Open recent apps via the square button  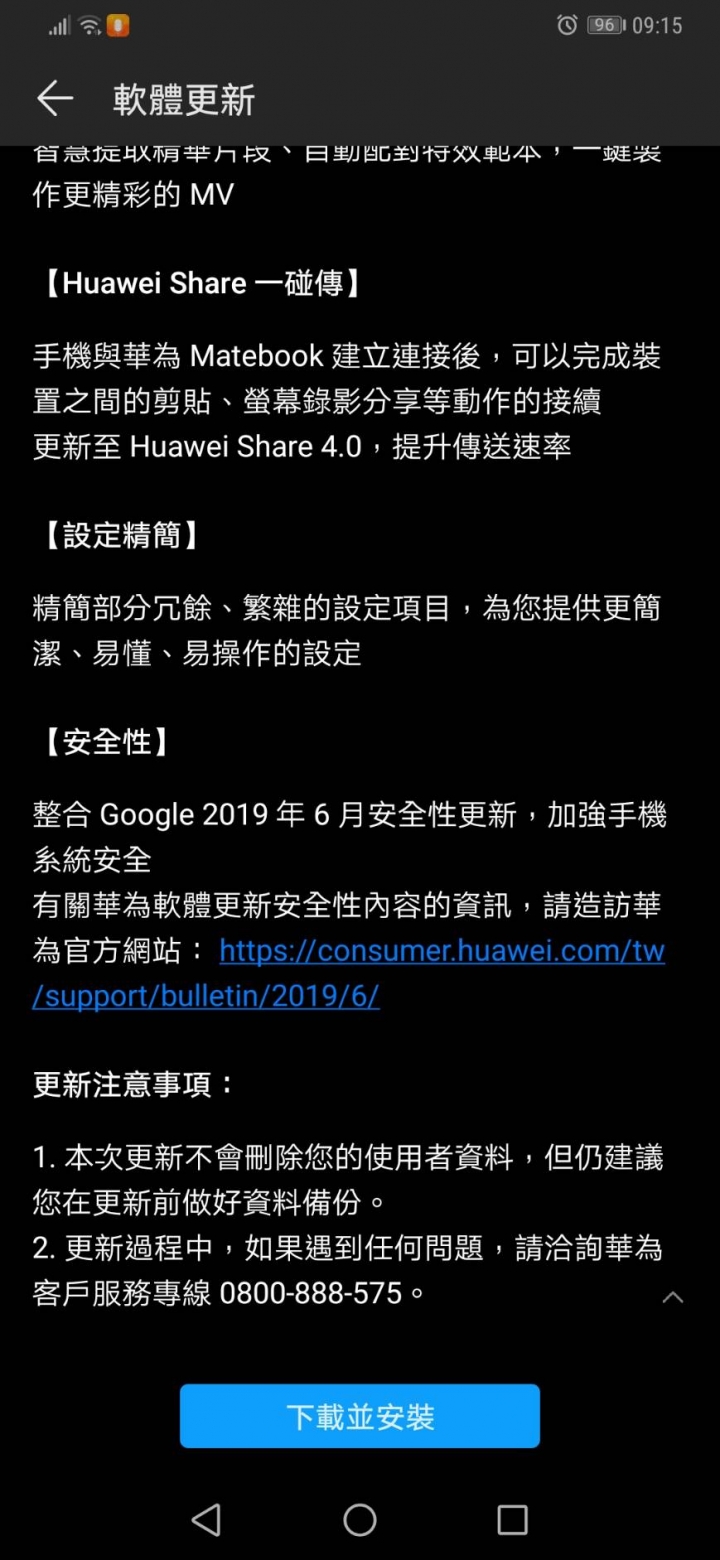(512, 1520)
